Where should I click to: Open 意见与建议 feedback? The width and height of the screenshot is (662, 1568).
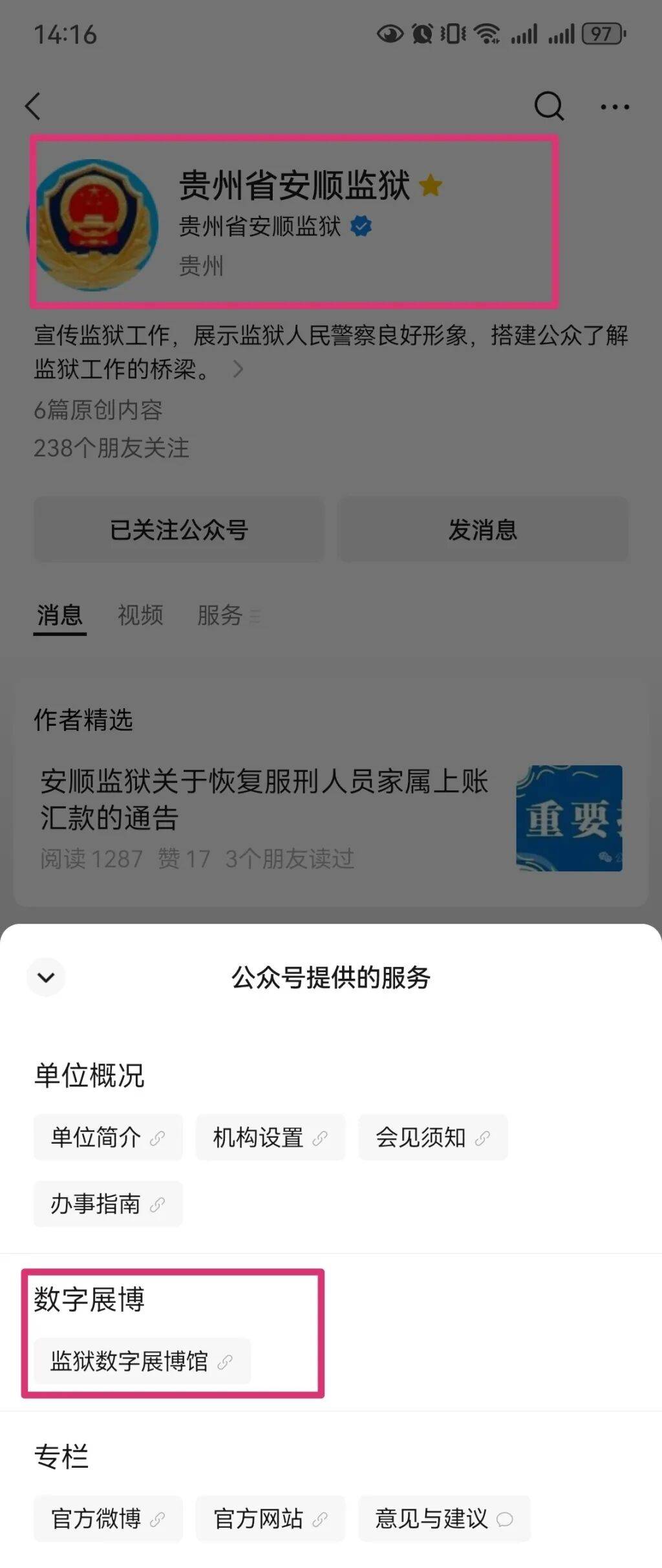(444, 1518)
